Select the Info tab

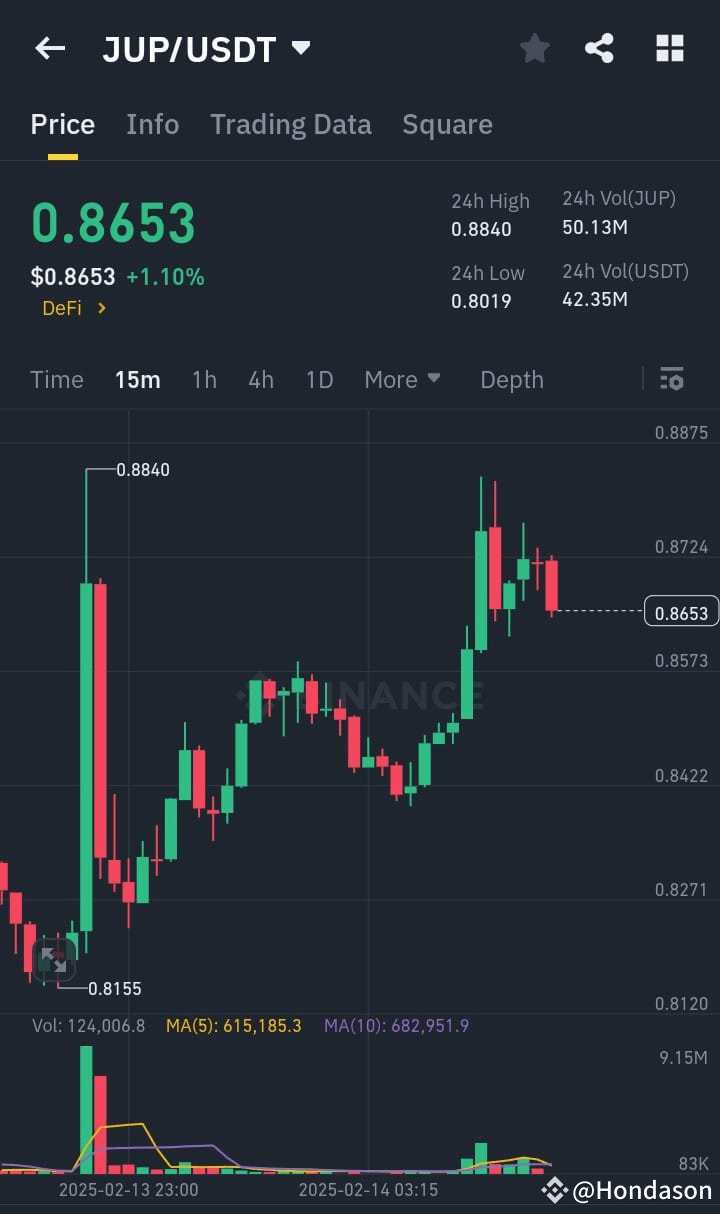click(152, 124)
